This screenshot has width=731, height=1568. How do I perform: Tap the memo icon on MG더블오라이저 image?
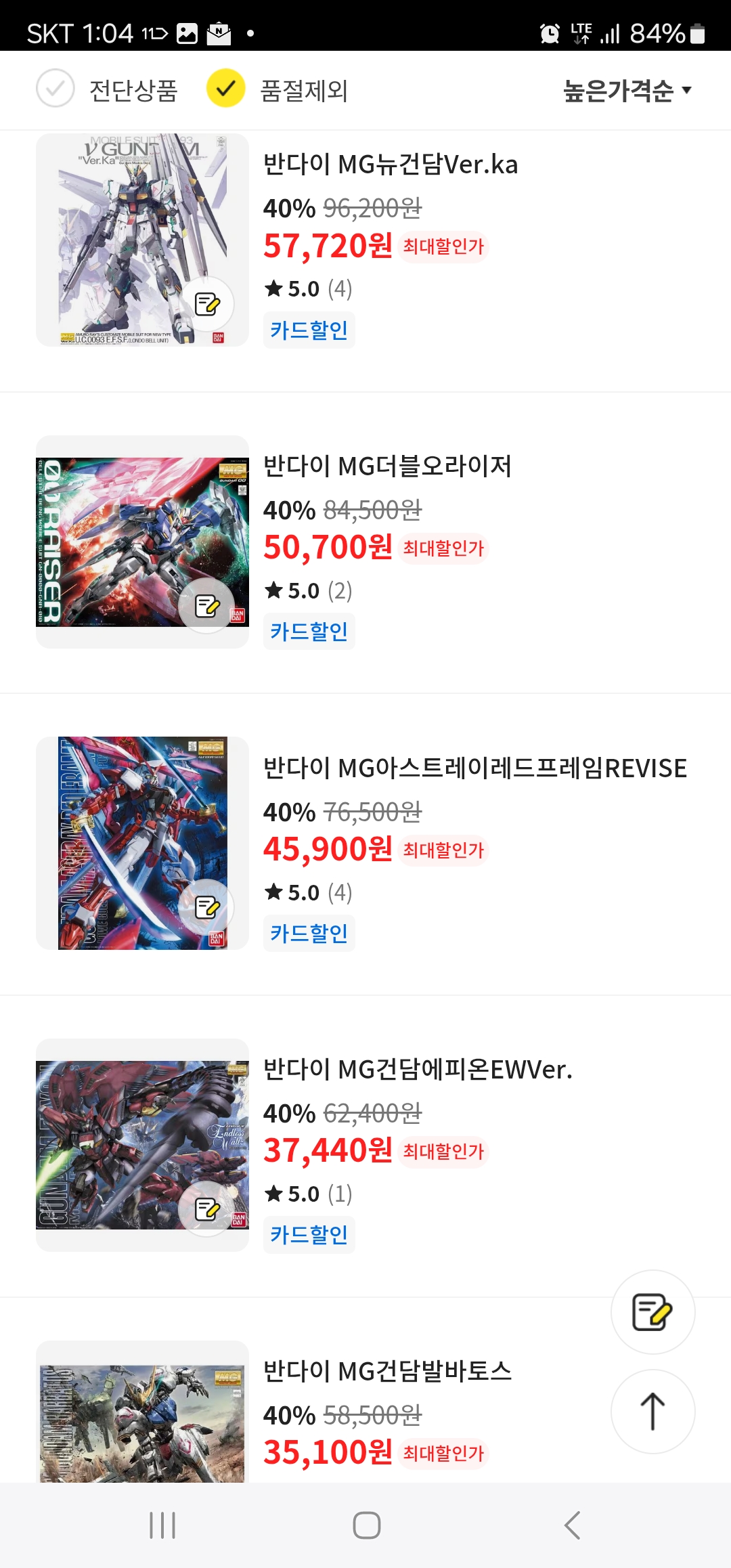207,606
